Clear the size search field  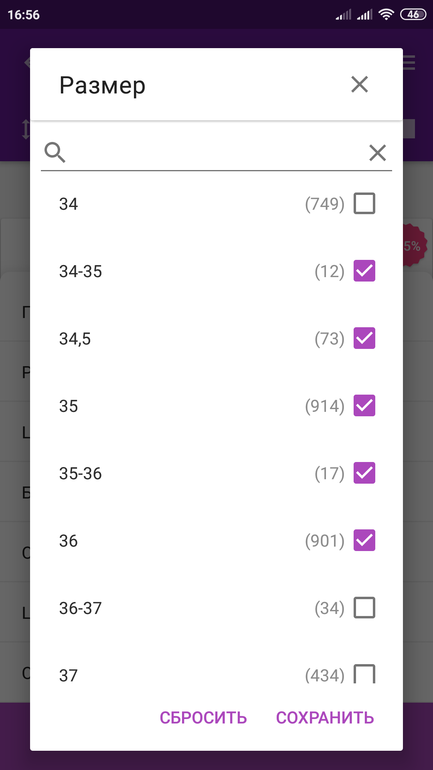point(378,153)
